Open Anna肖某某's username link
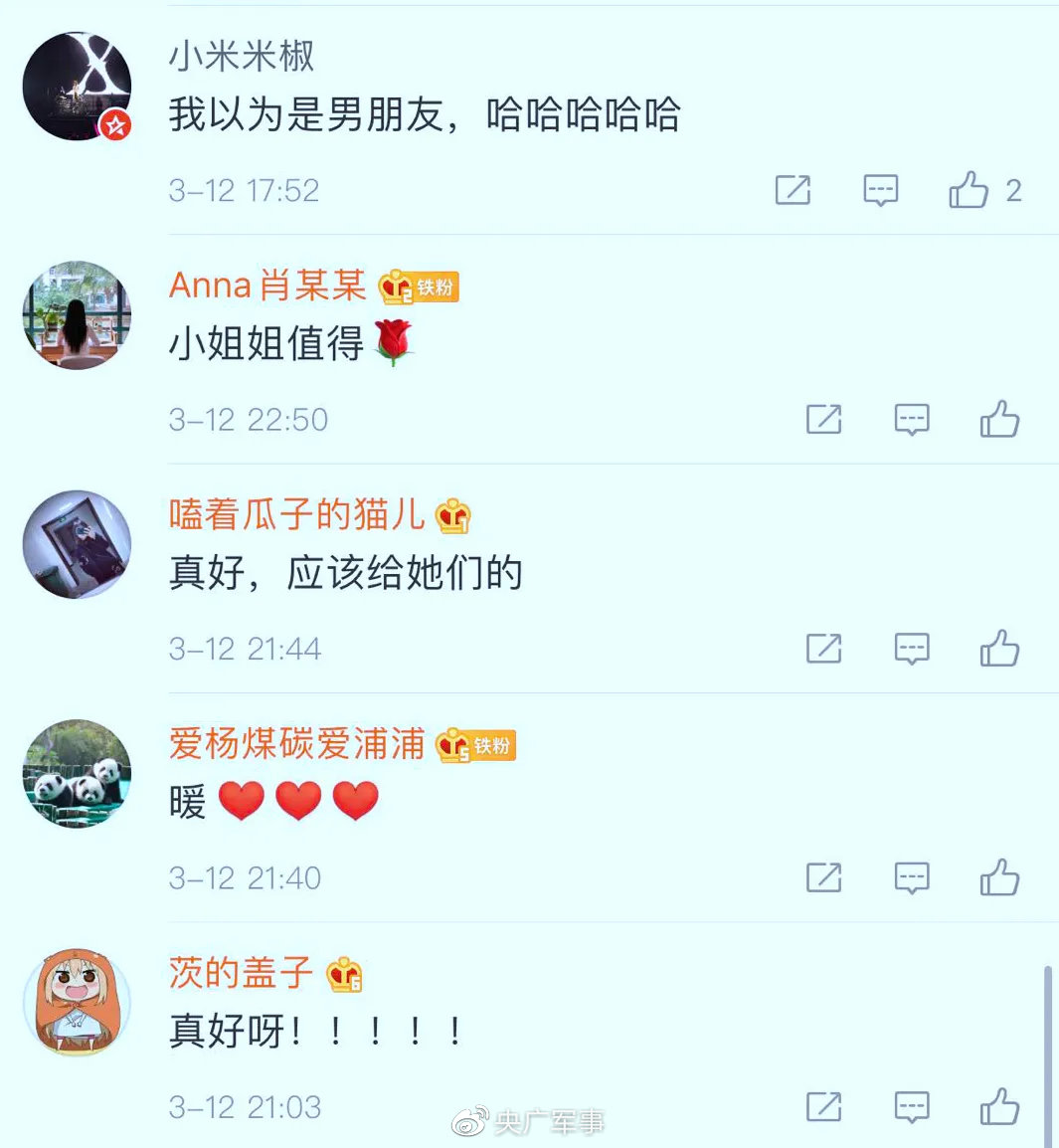Screen dimensions: 1059x1148 (x=266, y=287)
